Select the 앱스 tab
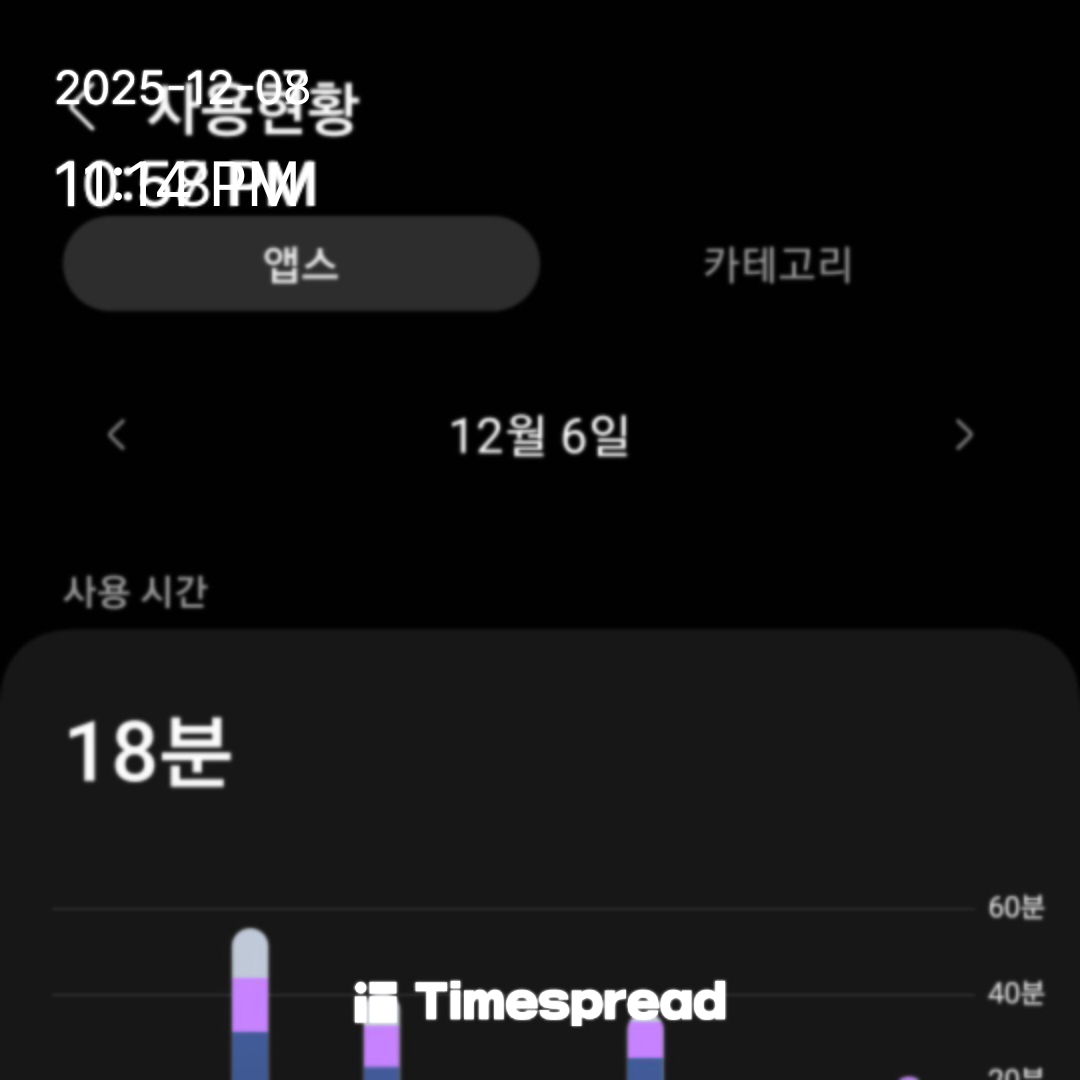1080x1080 pixels. coord(301,265)
